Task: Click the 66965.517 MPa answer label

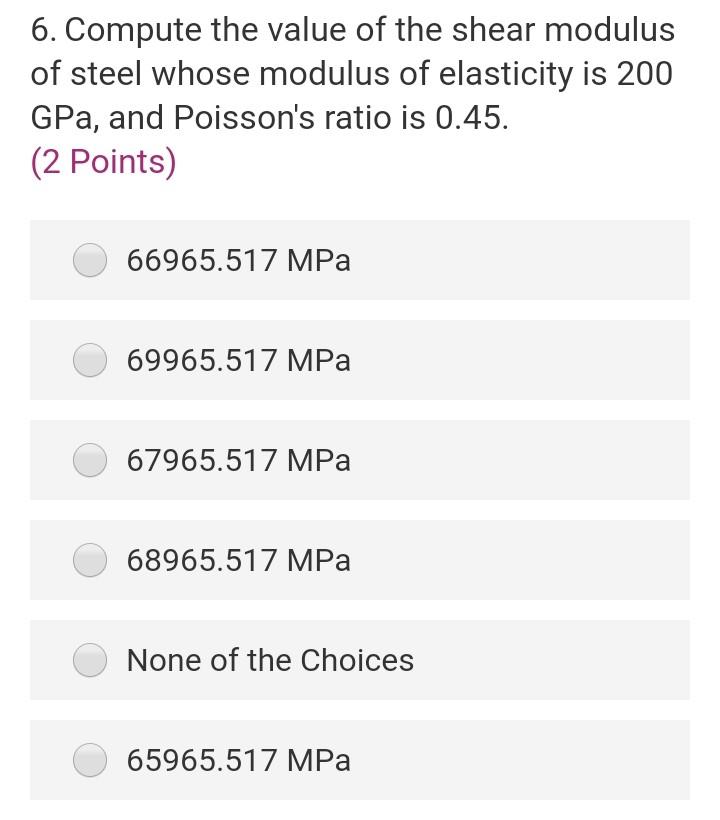Action: pyautogui.click(x=238, y=260)
